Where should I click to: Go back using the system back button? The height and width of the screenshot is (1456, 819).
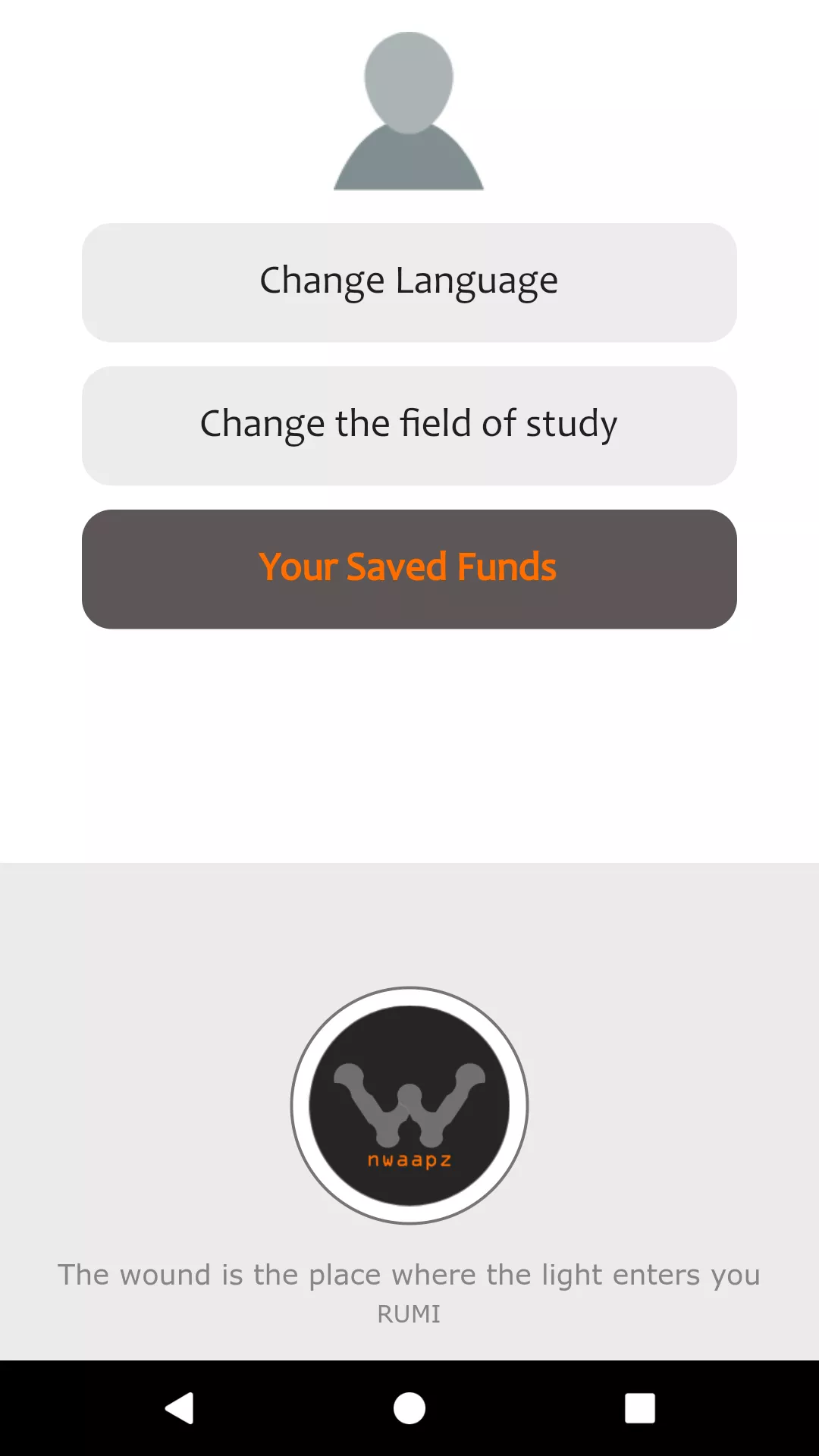(180, 1408)
